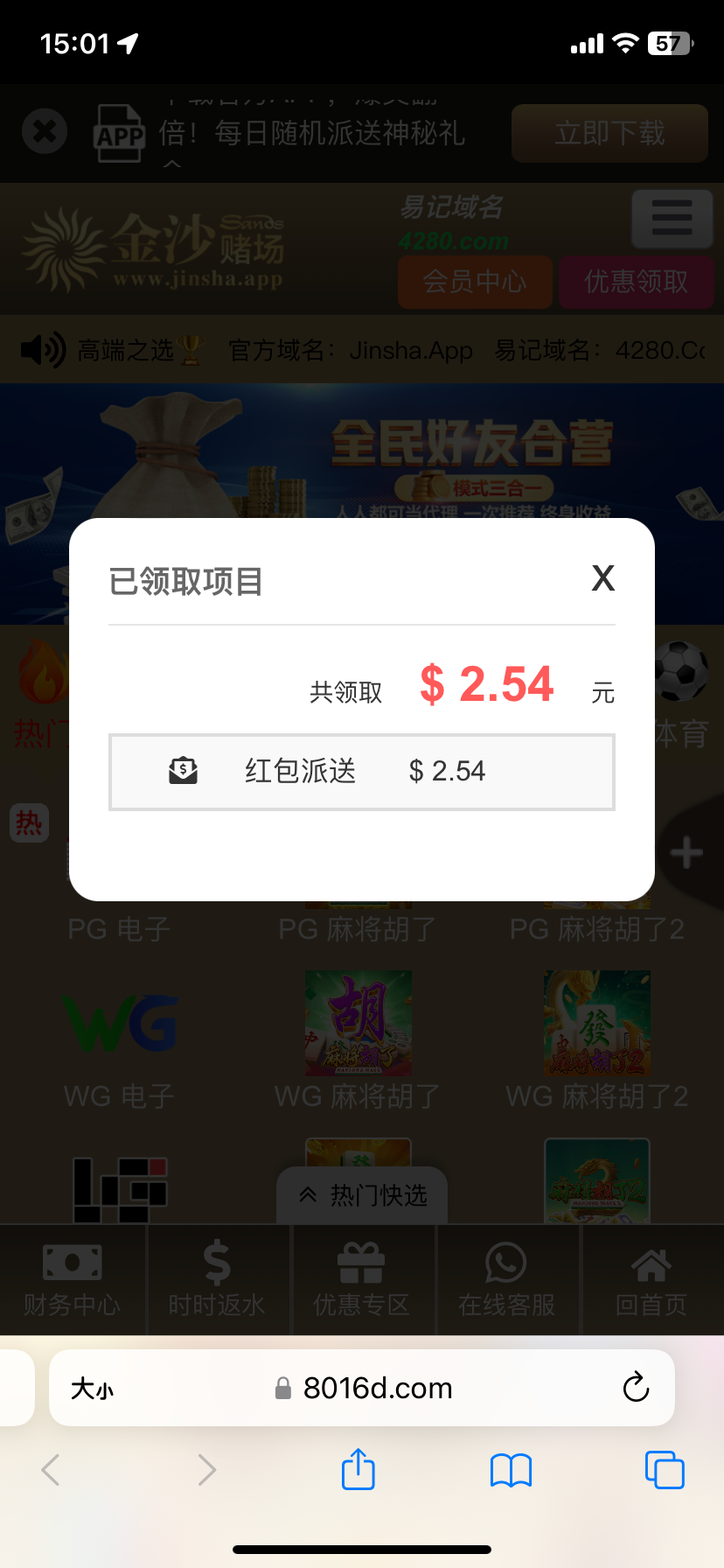Show all open Safari tabs
724x1568 pixels.
coord(665,1470)
